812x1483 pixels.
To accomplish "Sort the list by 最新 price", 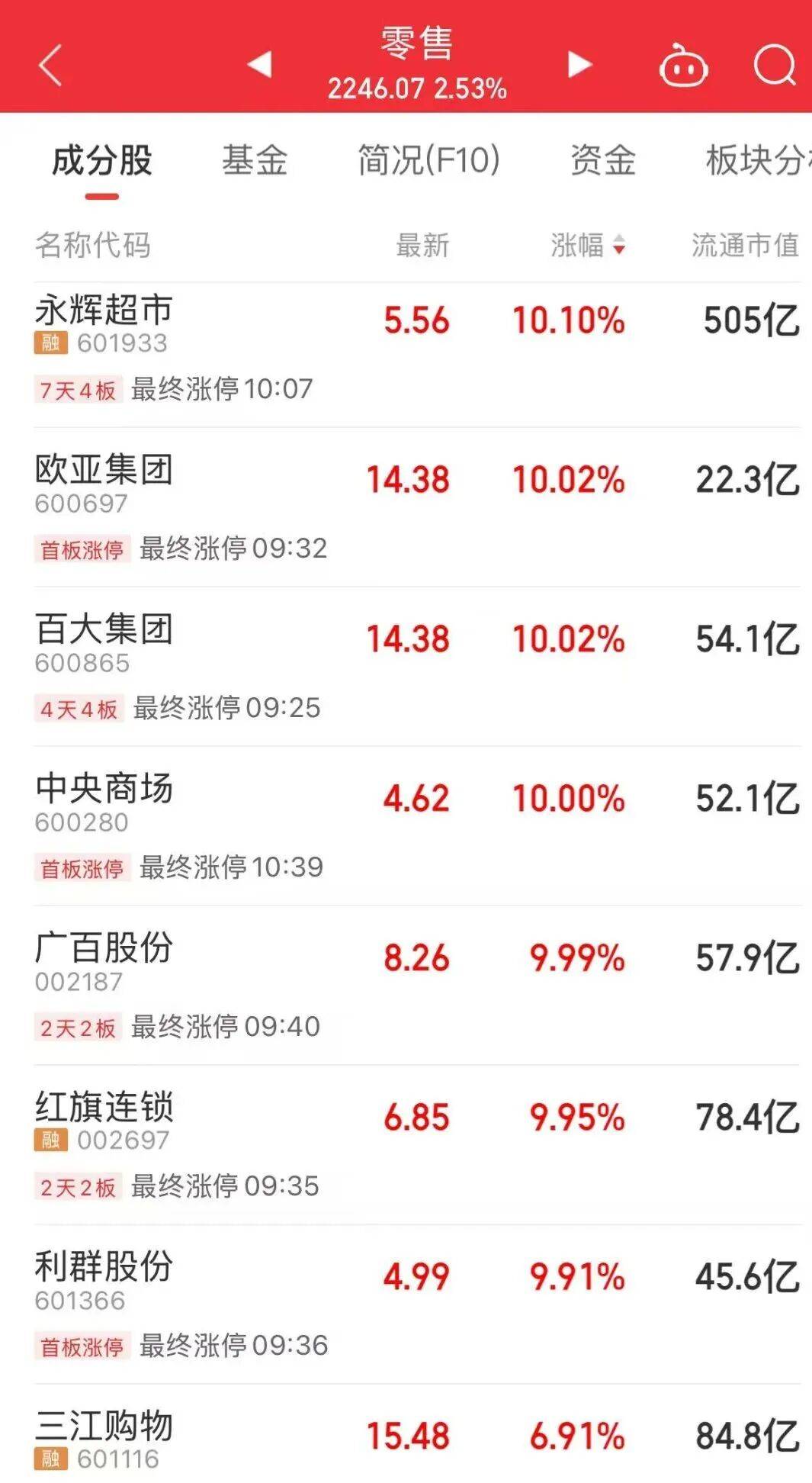I will pyautogui.click(x=422, y=246).
